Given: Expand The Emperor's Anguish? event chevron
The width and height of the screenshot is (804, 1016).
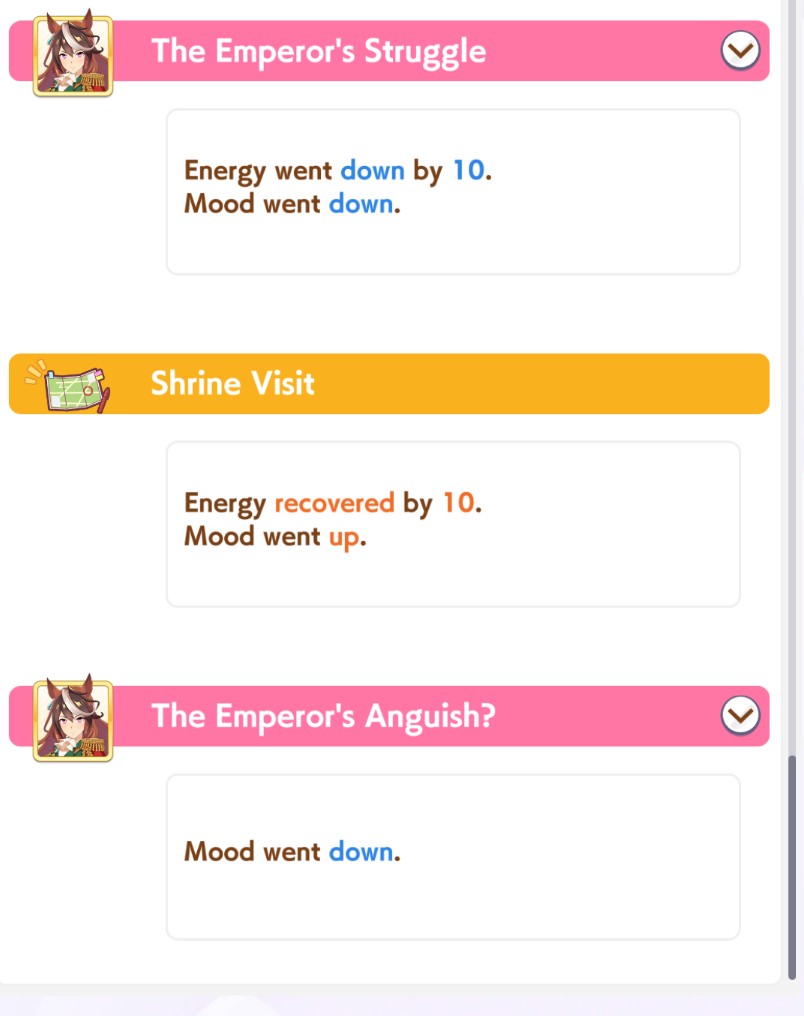Looking at the screenshot, I should tap(740, 715).
